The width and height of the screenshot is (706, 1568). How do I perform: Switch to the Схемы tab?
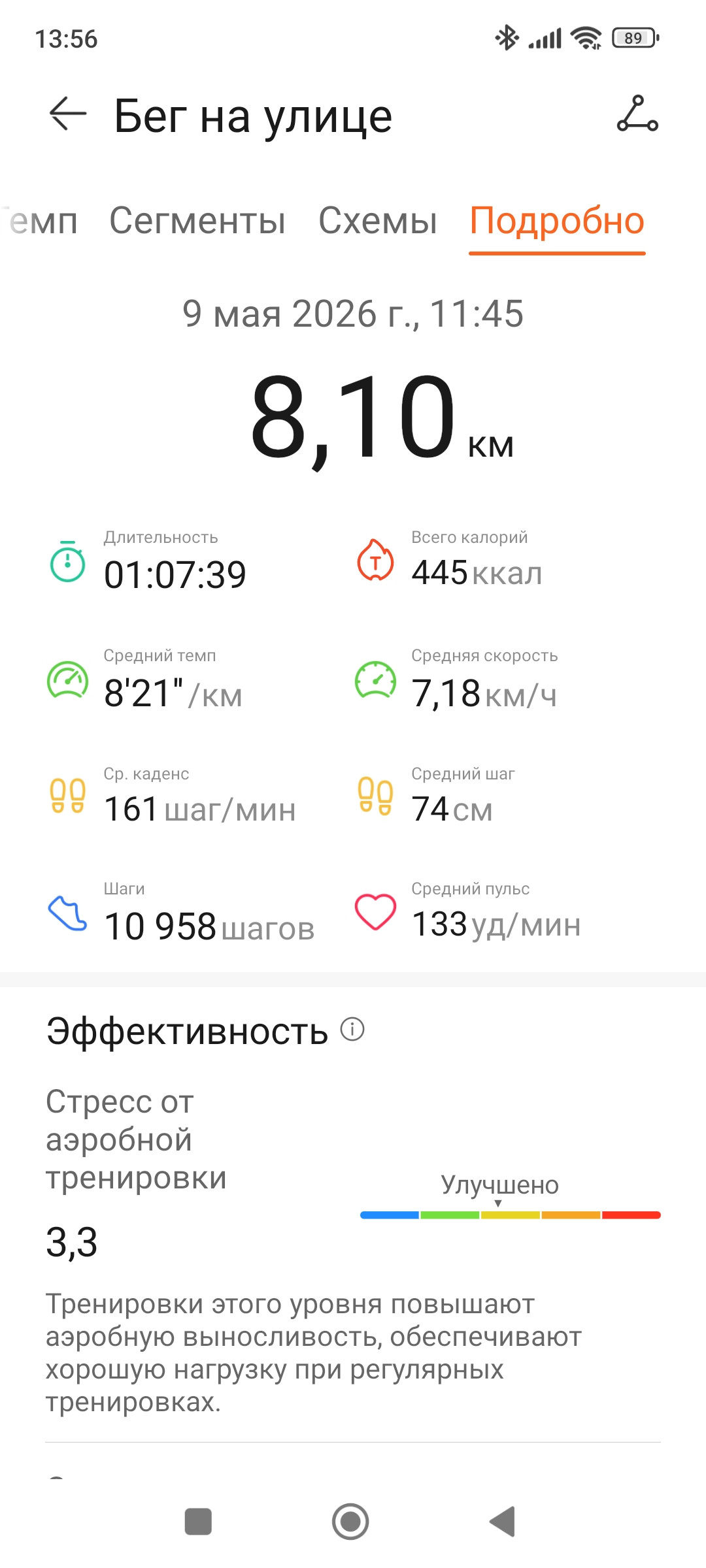(x=378, y=221)
